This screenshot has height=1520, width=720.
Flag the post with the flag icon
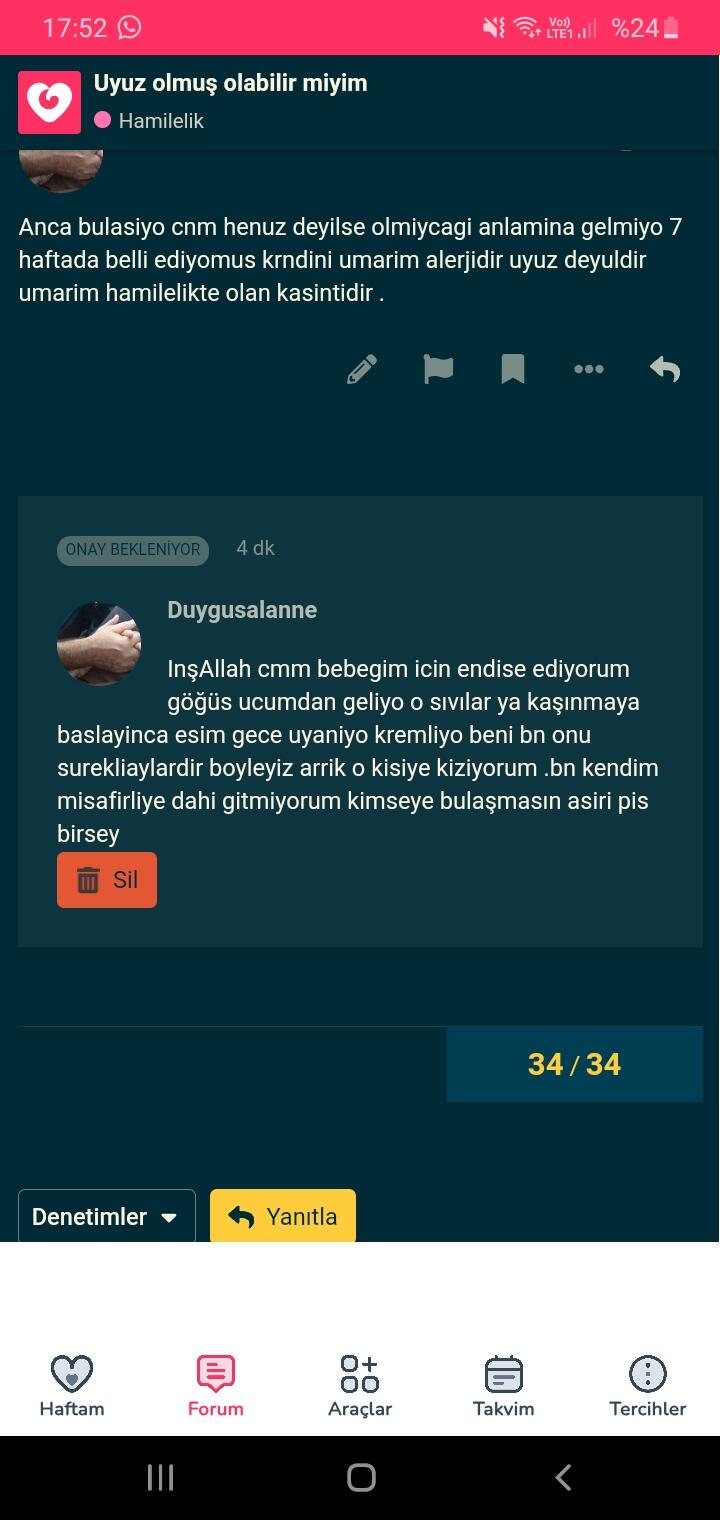pos(438,370)
